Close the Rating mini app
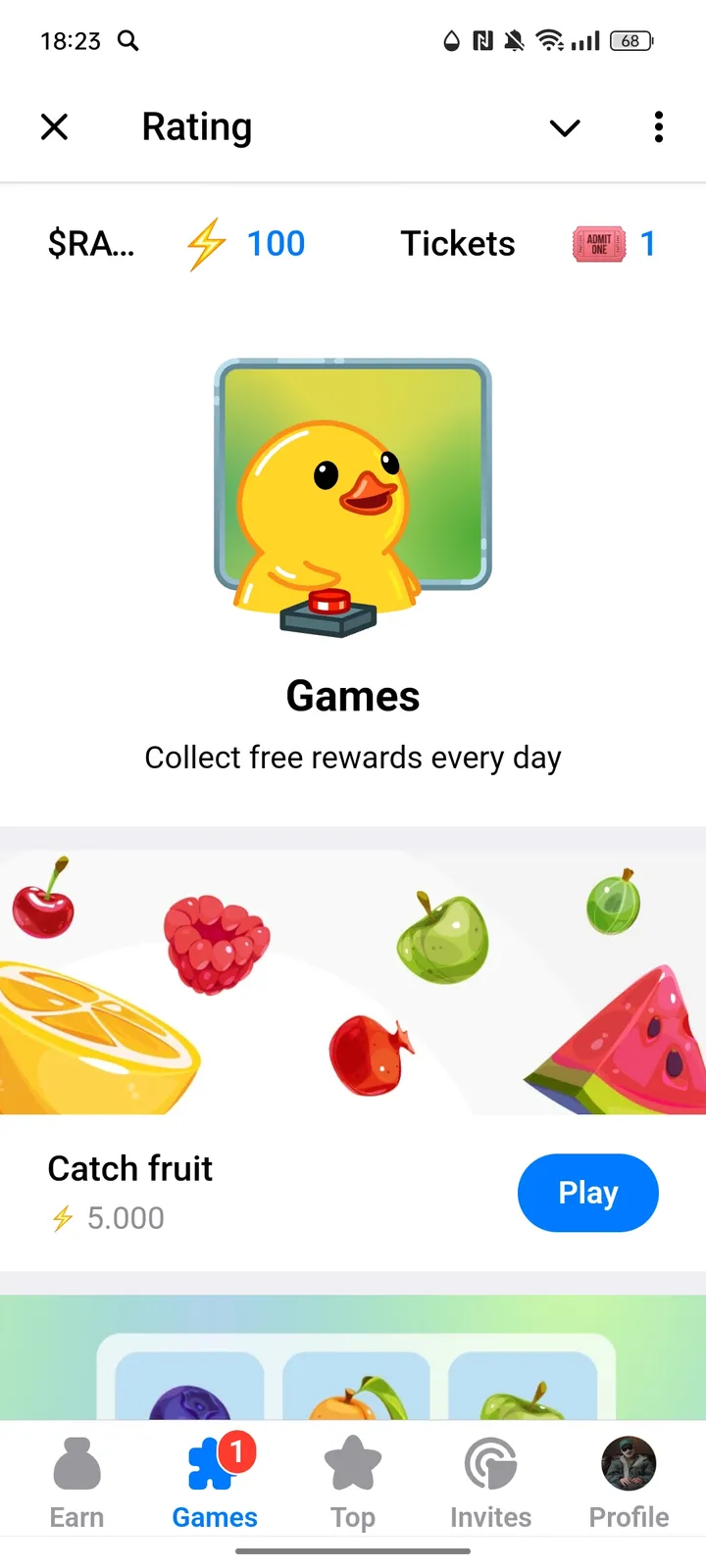Image resolution: width=706 pixels, height=1568 pixels. (x=55, y=126)
